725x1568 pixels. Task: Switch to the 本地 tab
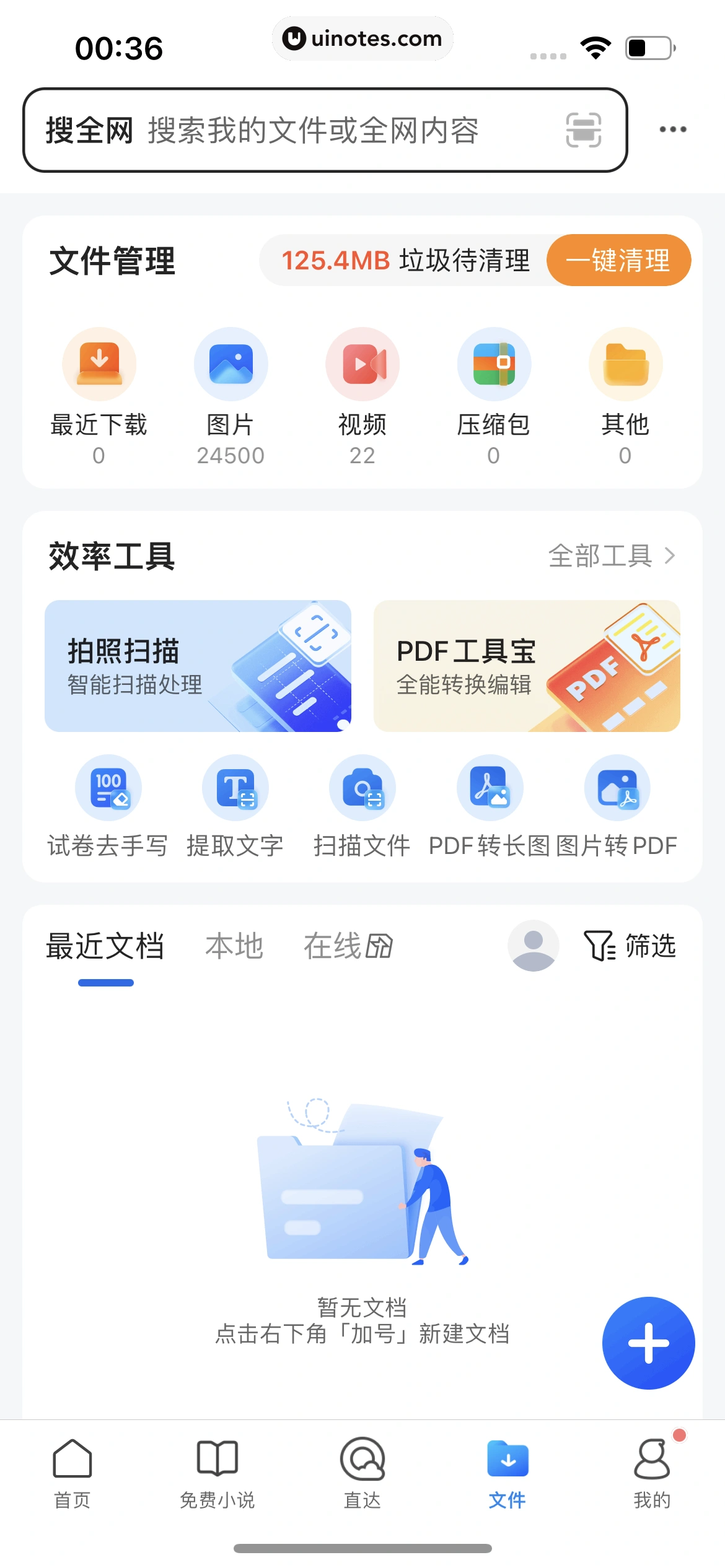234,946
